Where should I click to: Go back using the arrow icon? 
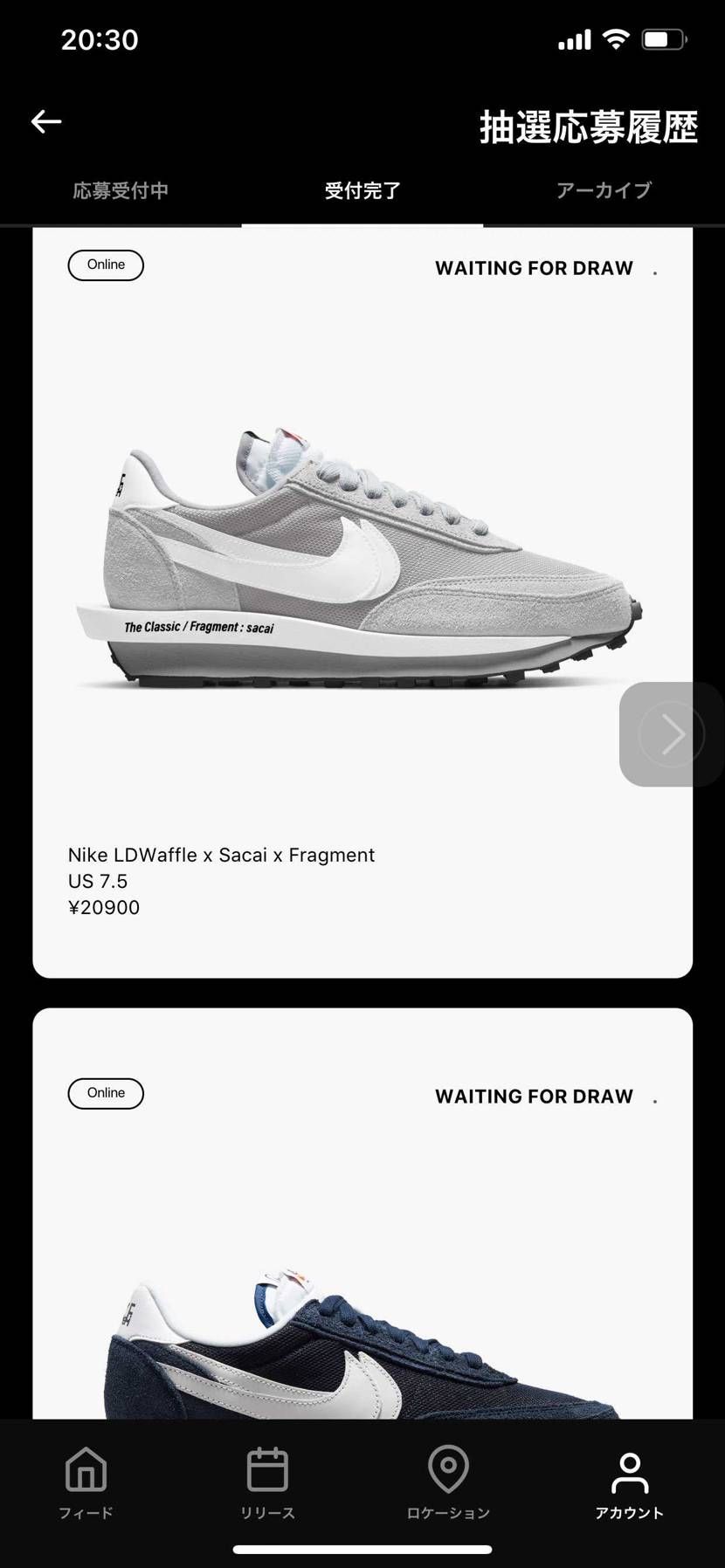[46, 122]
